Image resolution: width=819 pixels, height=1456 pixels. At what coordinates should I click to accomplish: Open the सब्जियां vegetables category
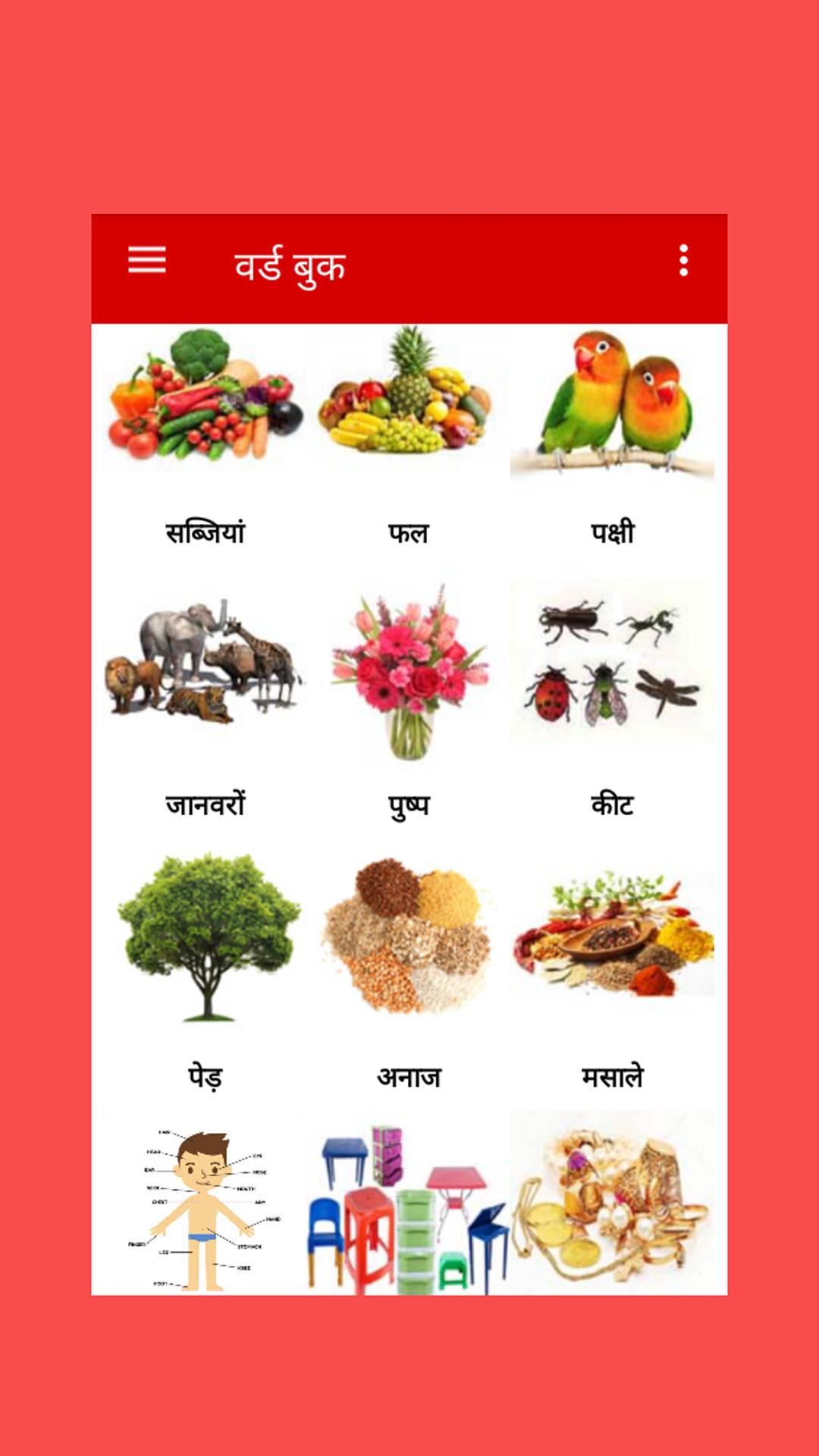click(x=205, y=442)
